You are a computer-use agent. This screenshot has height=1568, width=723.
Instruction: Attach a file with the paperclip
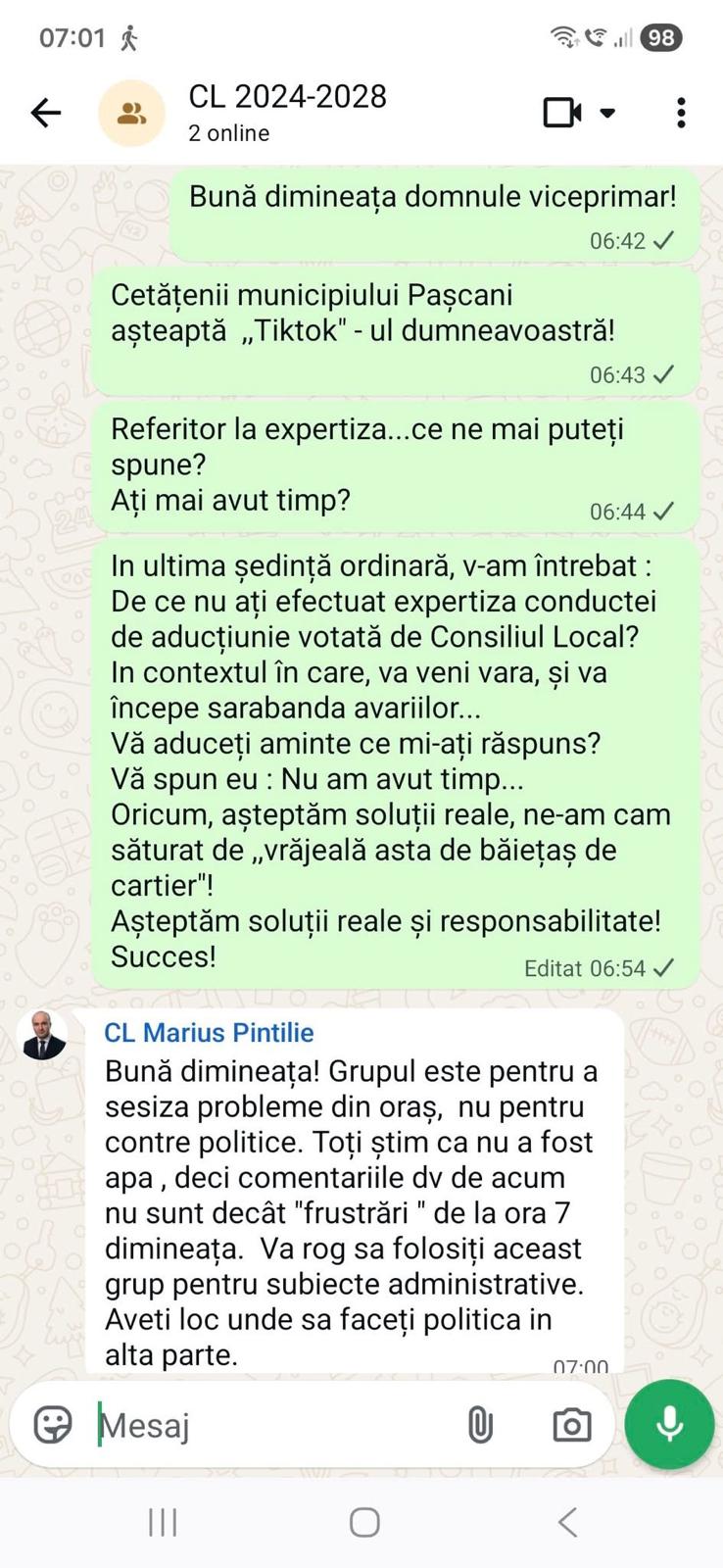[x=480, y=1424]
